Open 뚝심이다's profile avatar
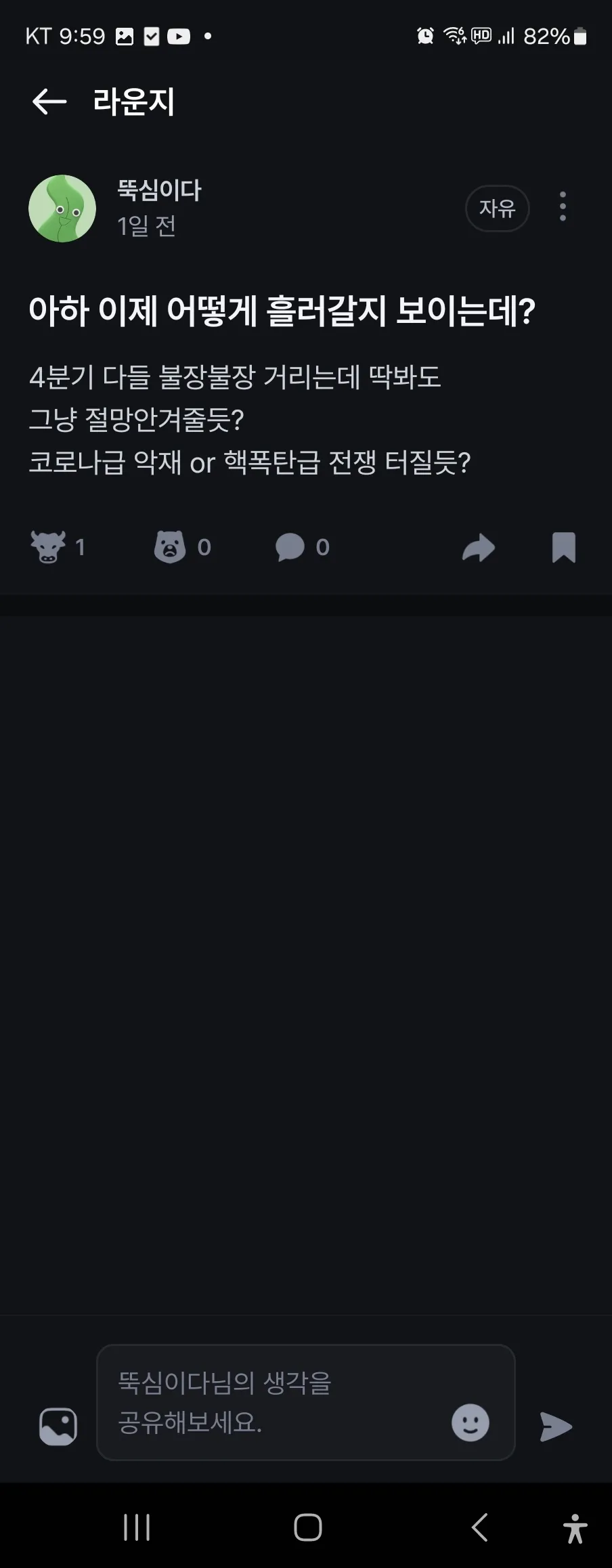This screenshot has height=1568, width=612. [x=62, y=209]
